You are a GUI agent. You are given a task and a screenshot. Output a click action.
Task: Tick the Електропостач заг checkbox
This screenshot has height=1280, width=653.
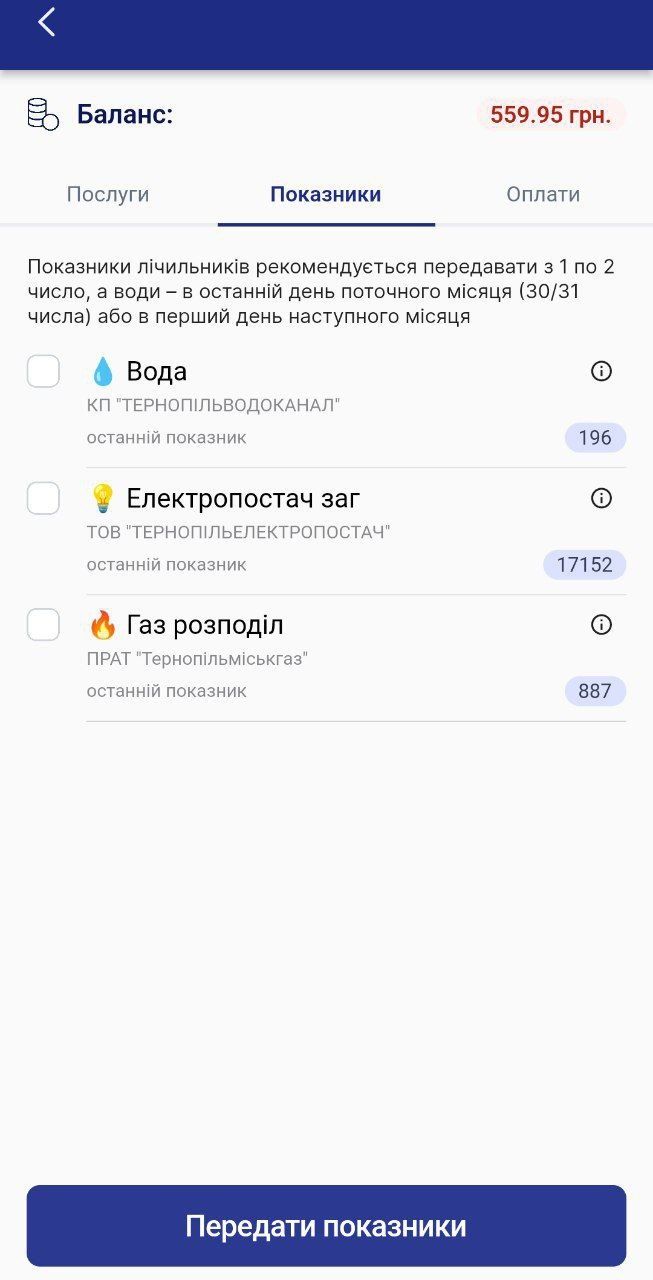click(43, 498)
